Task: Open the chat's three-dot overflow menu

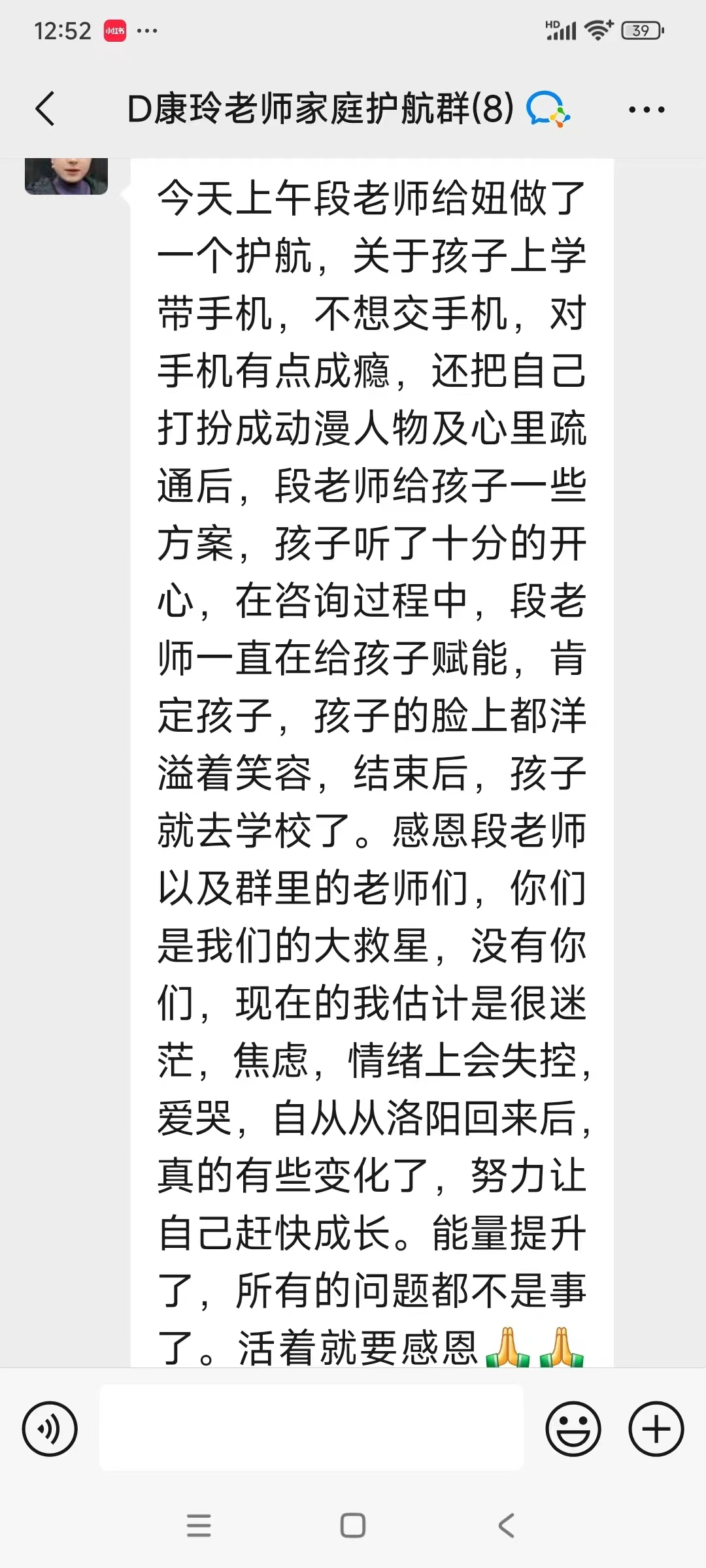Action: pyautogui.click(x=647, y=110)
